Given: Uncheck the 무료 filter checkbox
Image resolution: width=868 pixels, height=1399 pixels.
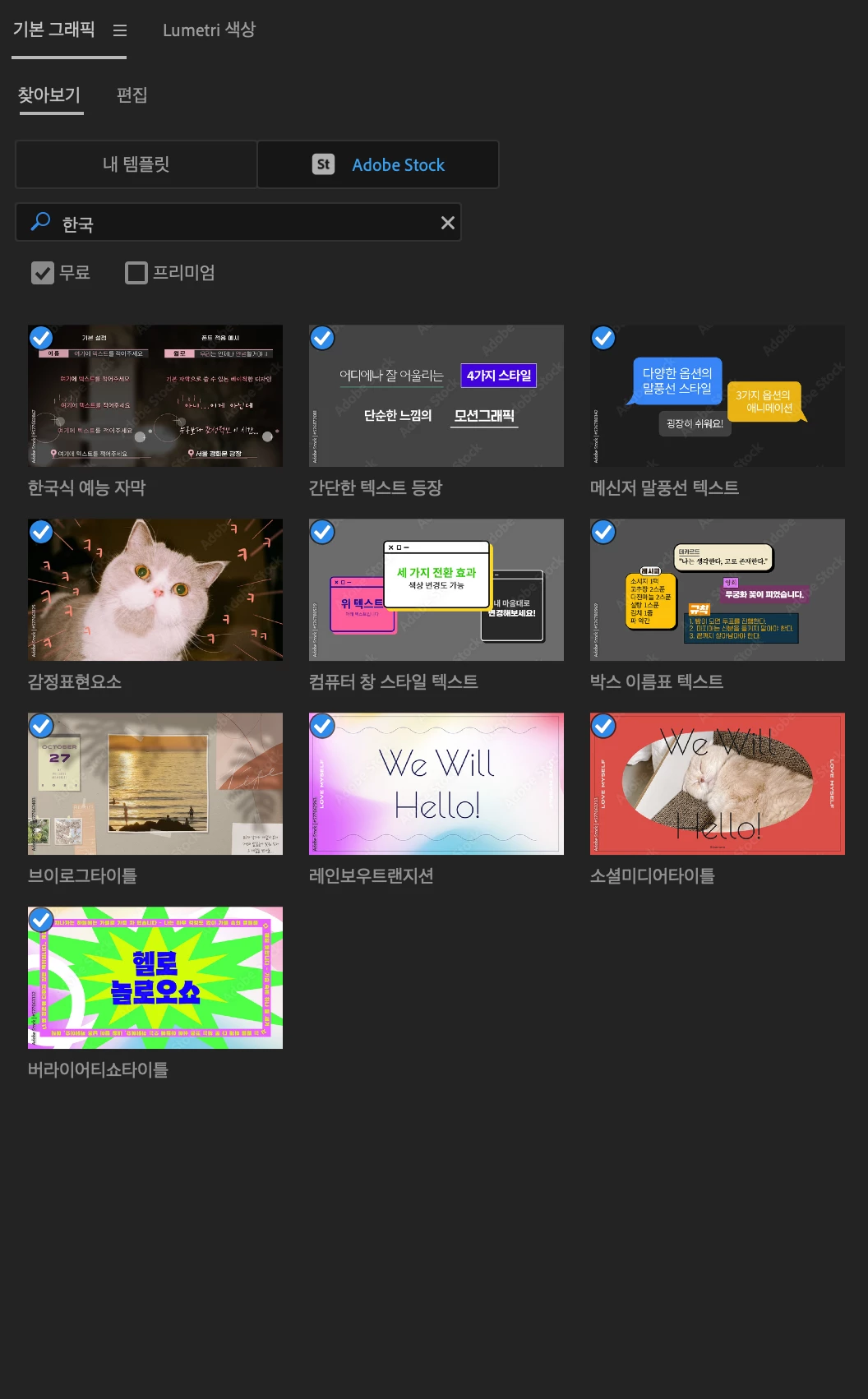Looking at the screenshot, I should coord(43,273).
